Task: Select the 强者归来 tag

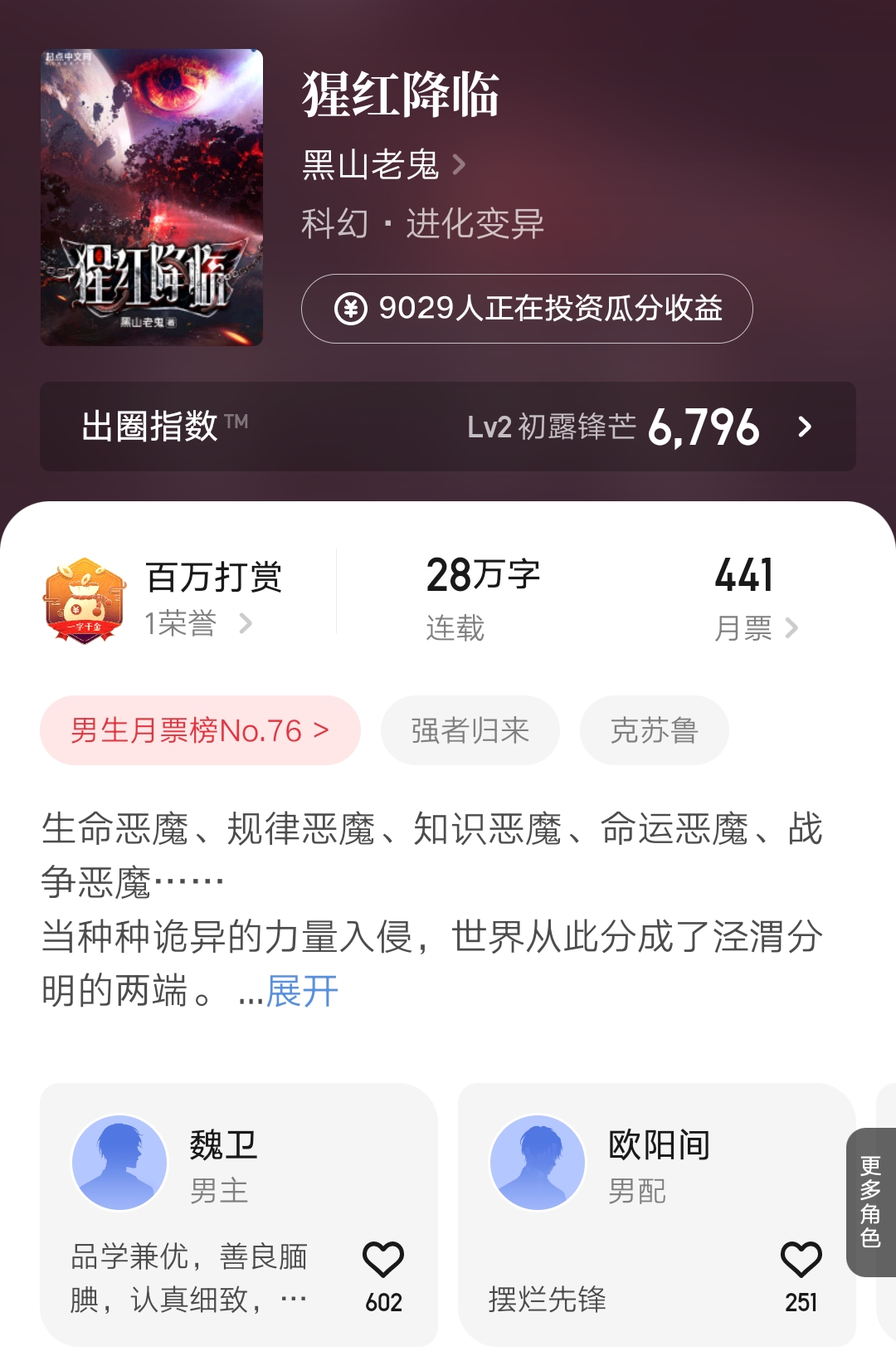Action: point(470,729)
